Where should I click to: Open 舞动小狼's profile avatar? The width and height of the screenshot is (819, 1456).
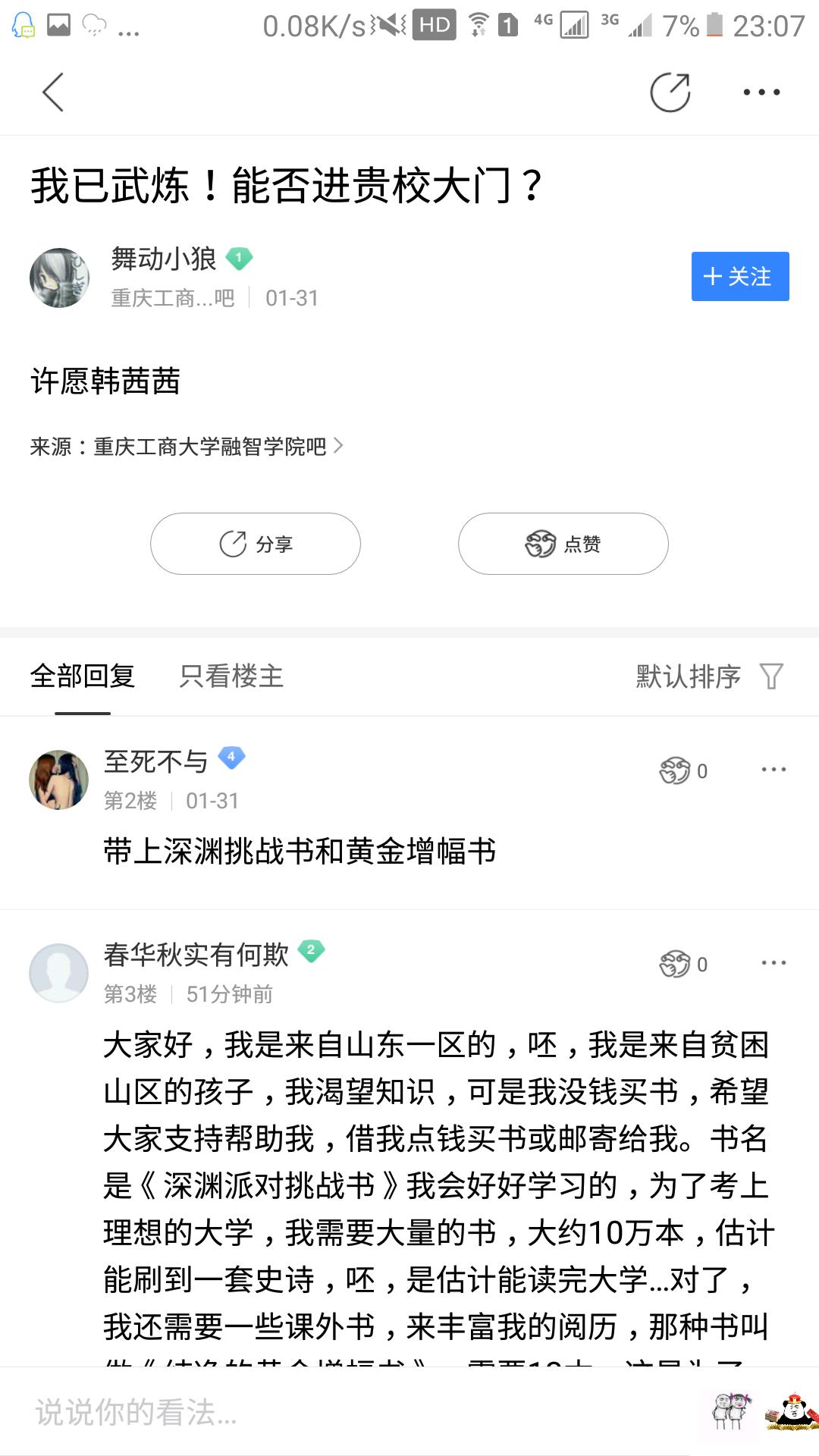tap(59, 278)
